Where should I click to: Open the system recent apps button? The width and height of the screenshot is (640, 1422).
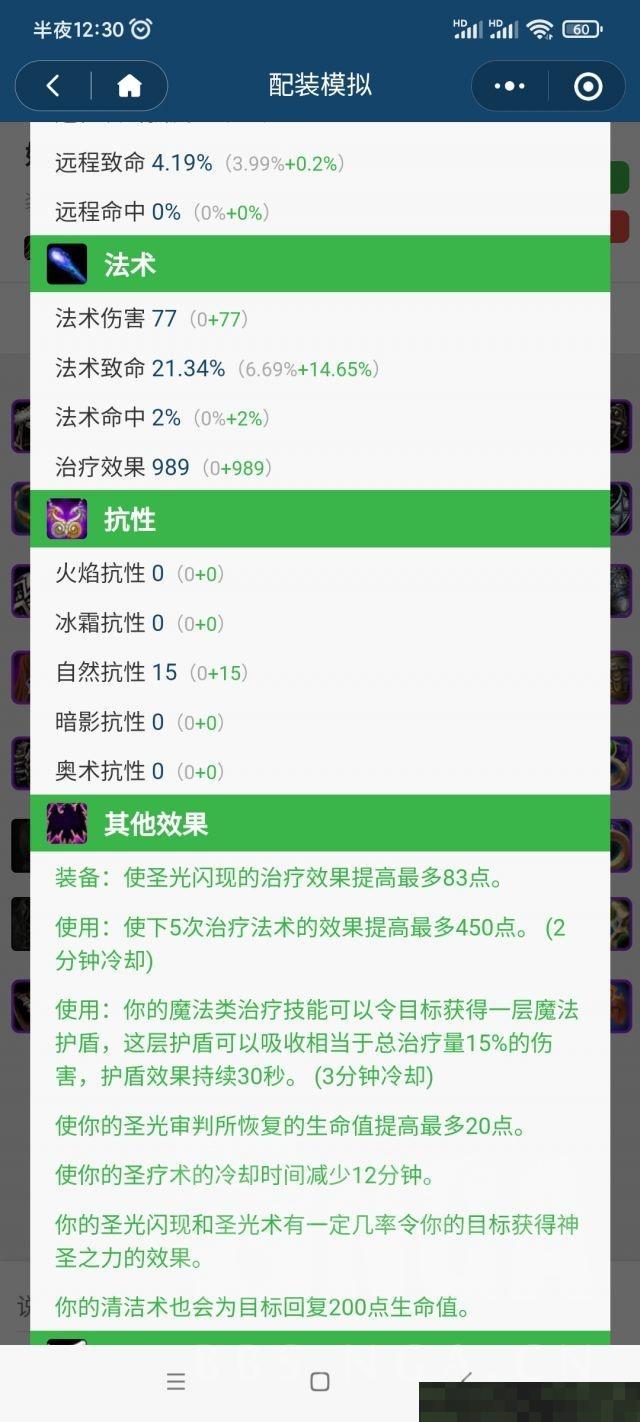click(176, 1382)
